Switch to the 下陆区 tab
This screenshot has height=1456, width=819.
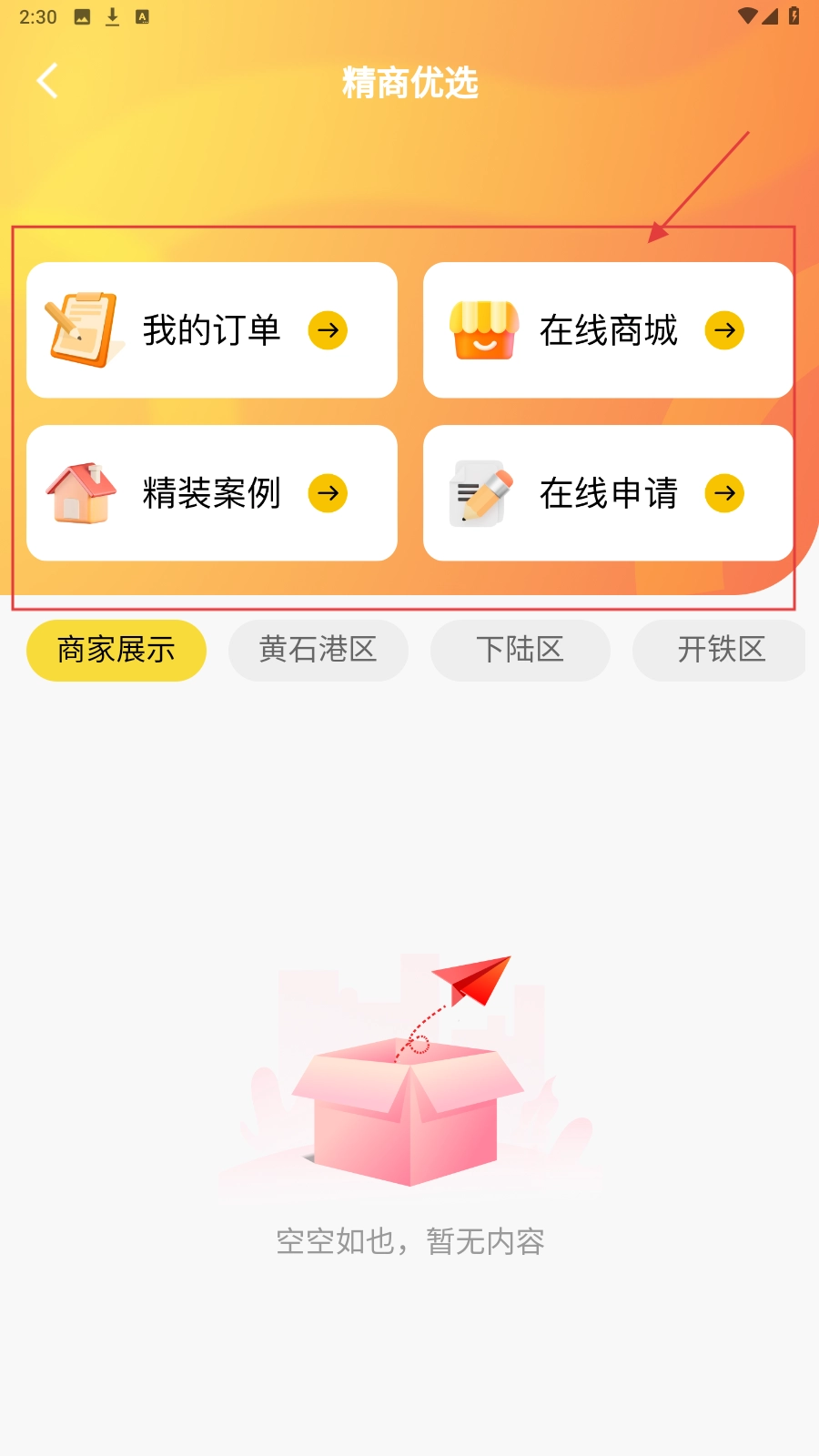coord(520,650)
